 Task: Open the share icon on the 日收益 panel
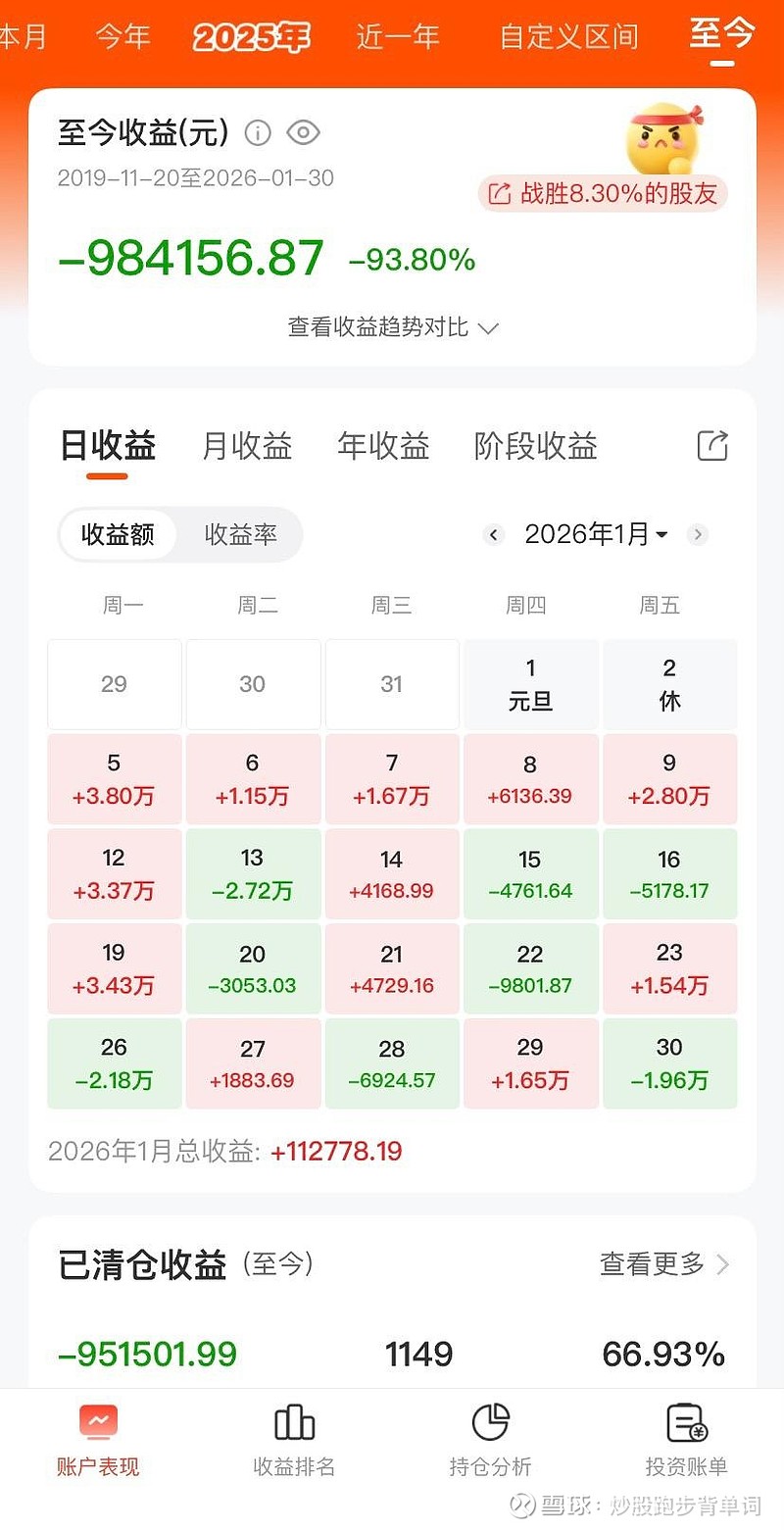712,446
